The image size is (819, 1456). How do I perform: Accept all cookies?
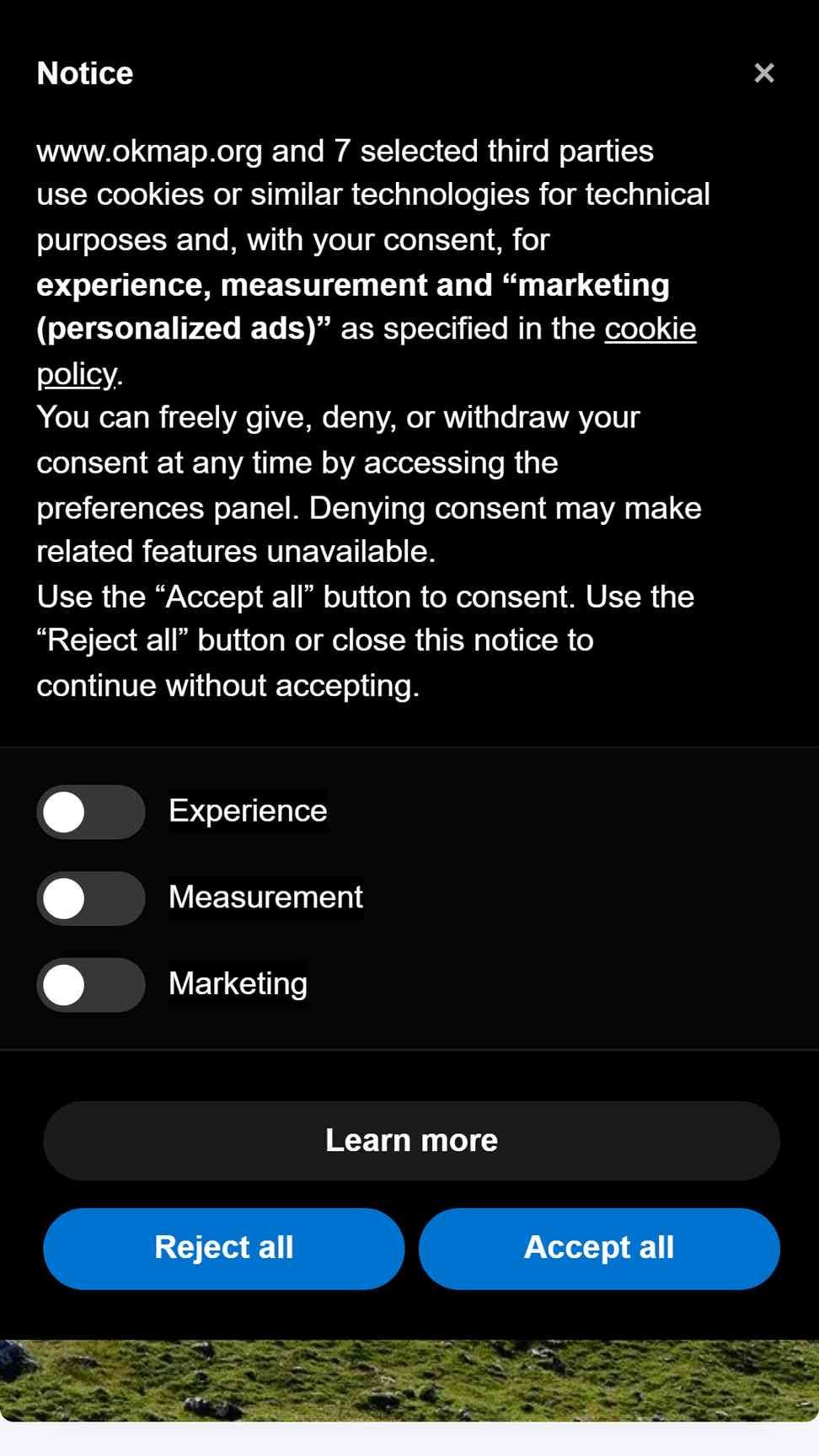[599, 1248]
